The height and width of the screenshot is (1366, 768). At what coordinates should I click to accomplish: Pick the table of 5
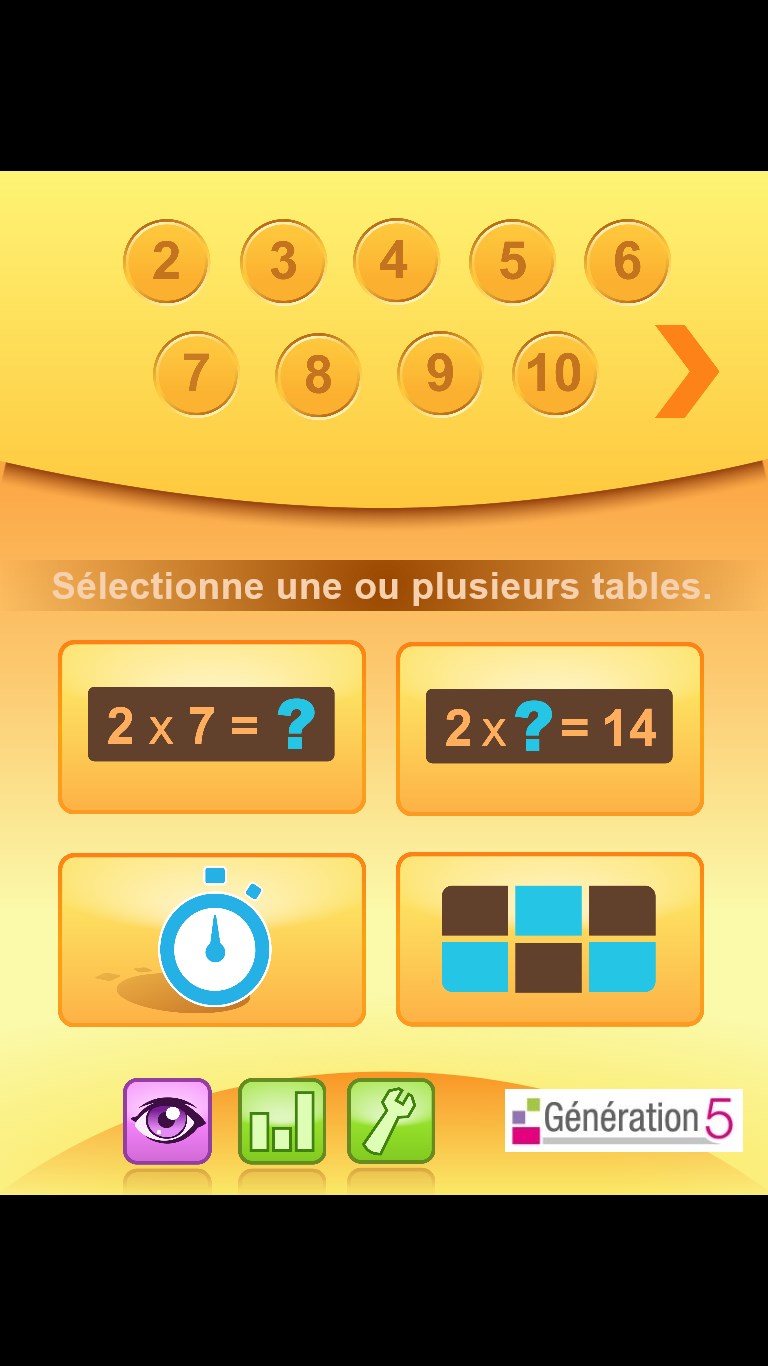click(512, 262)
